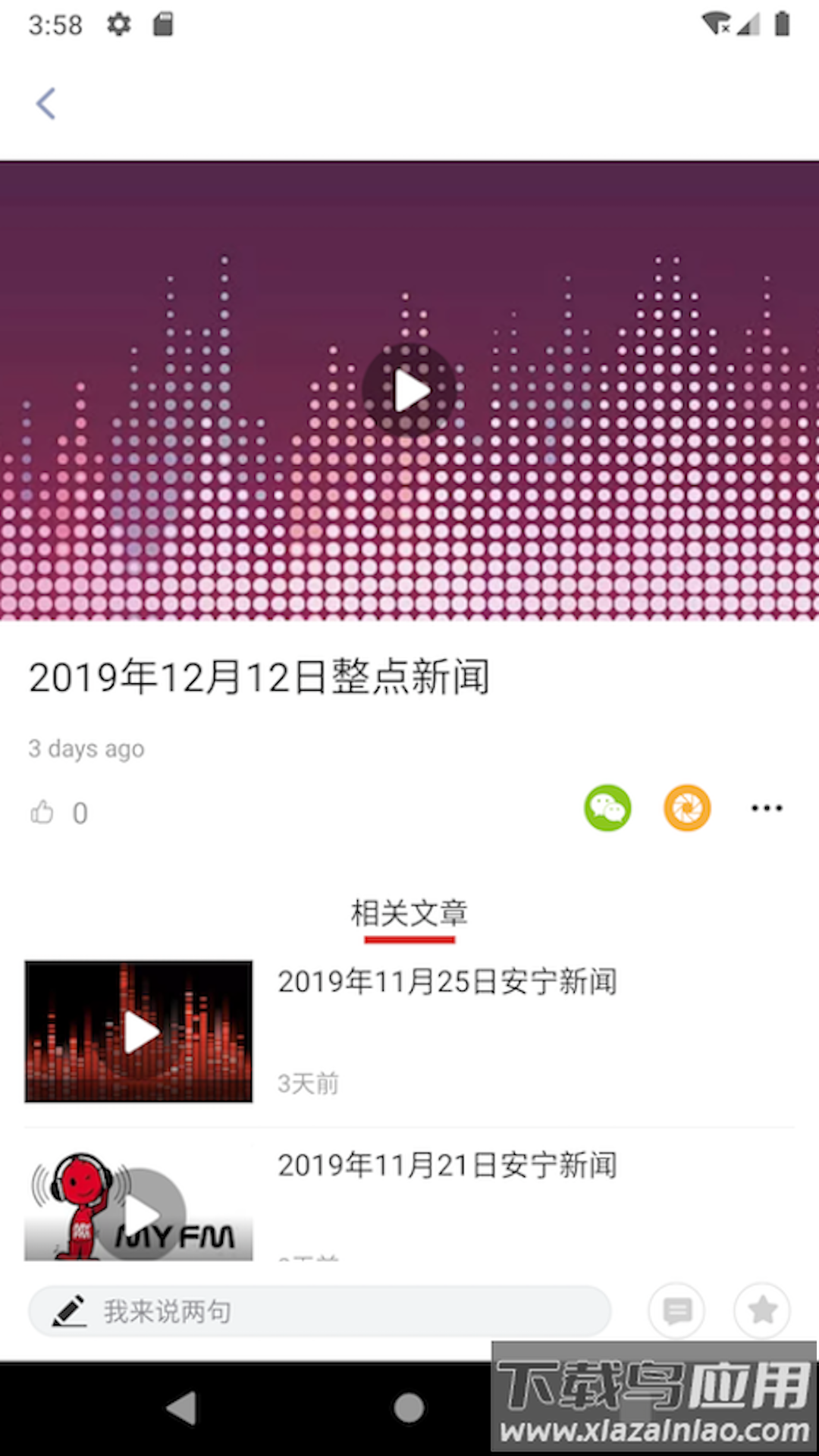Tap the article title 2019年12月12日整点新闻
The width and height of the screenshot is (819, 1456).
(x=260, y=679)
